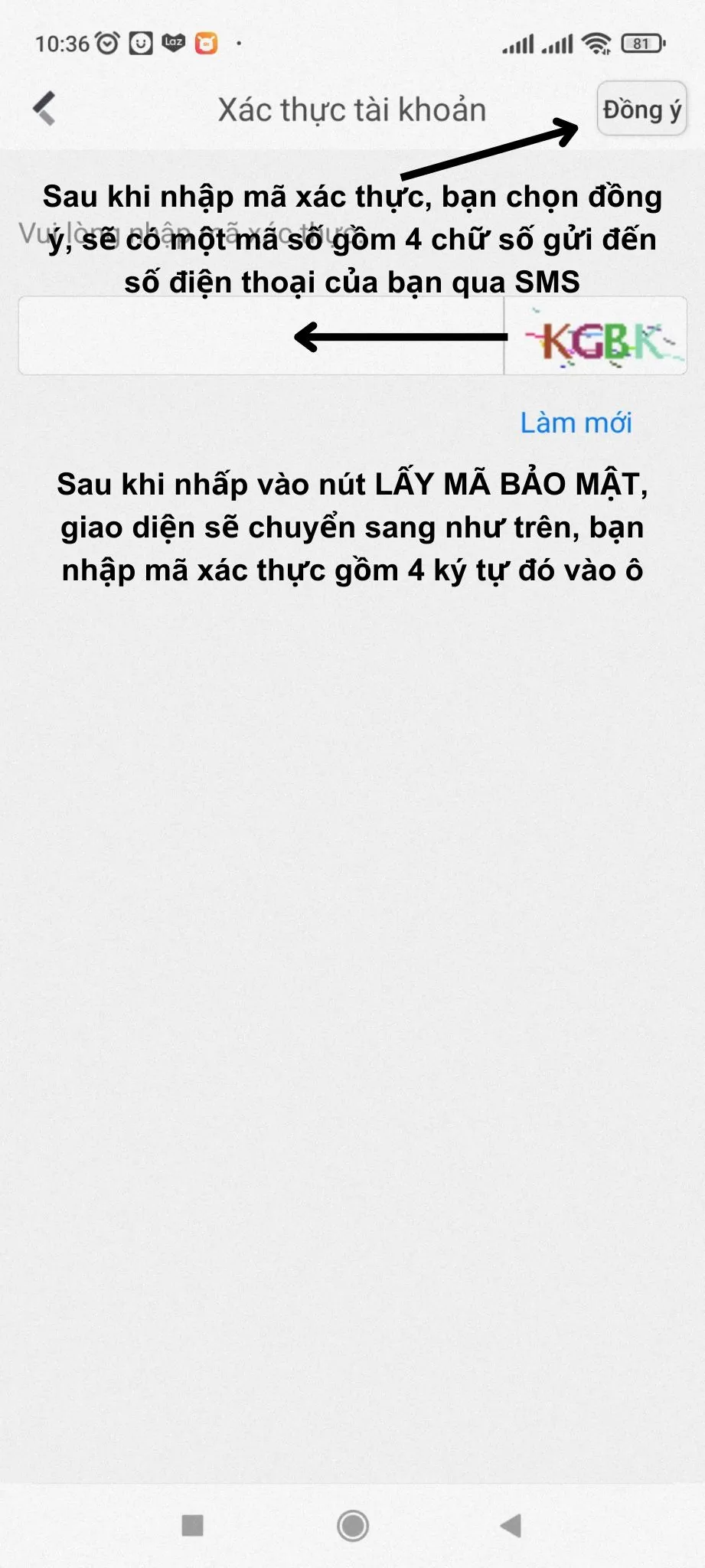
Task: Go to the system home screen
Action: point(352,1525)
